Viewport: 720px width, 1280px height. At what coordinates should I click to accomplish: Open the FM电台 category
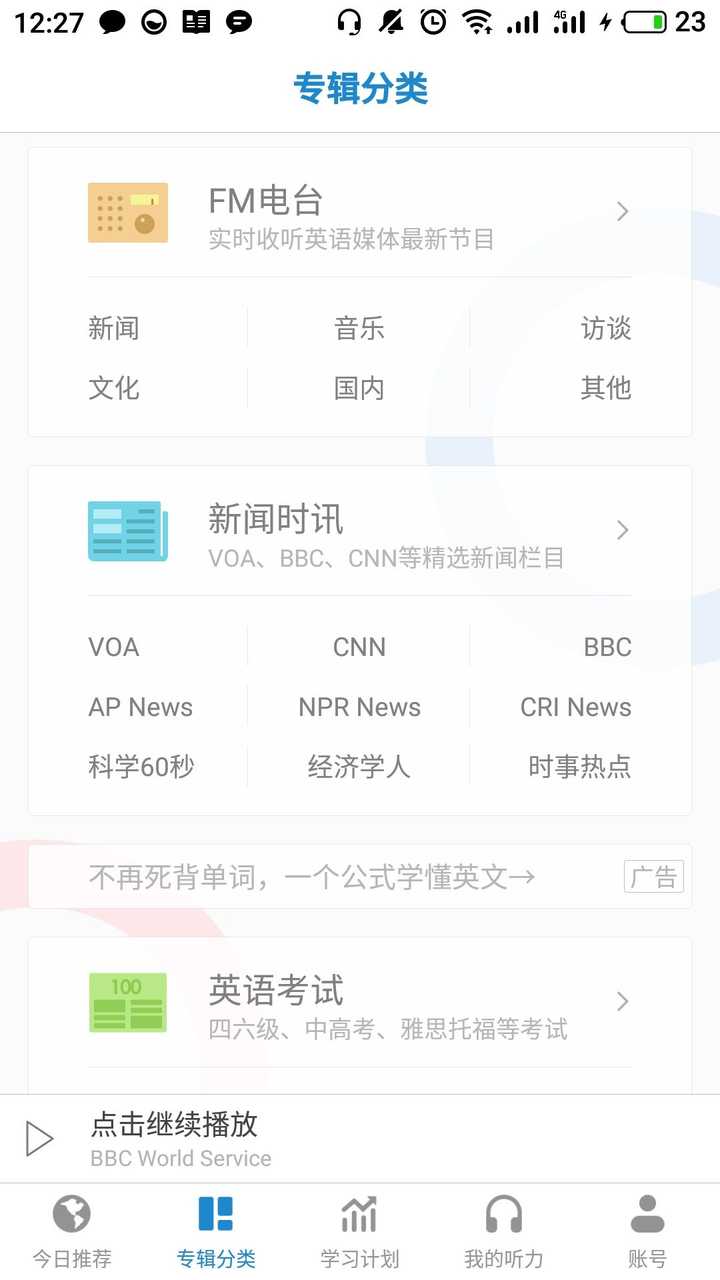click(x=360, y=212)
